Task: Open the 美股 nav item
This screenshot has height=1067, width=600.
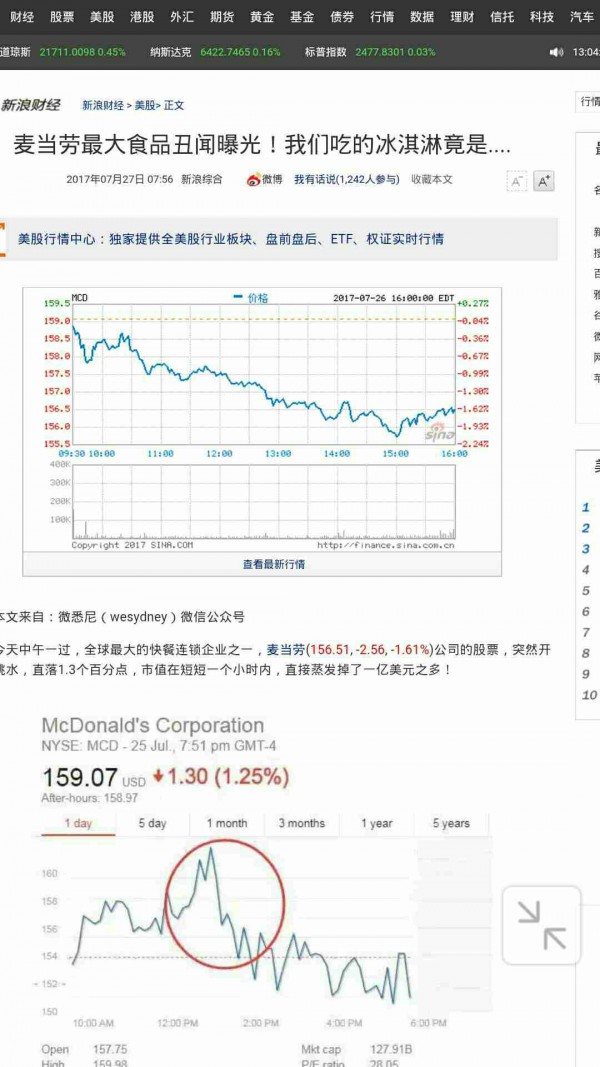Action: pyautogui.click(x=102, y=17)
